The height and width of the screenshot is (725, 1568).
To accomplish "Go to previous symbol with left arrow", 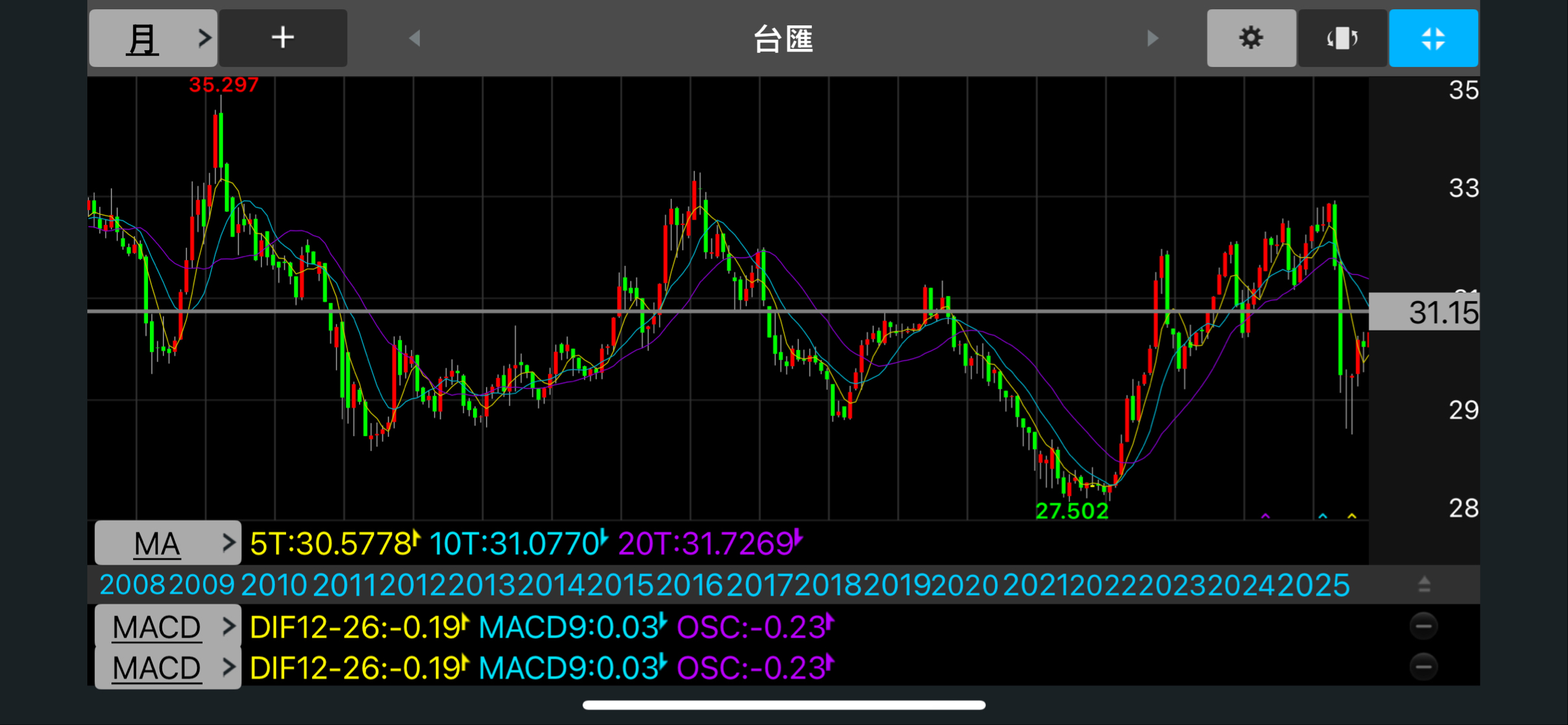I will [x=414, y=38].
